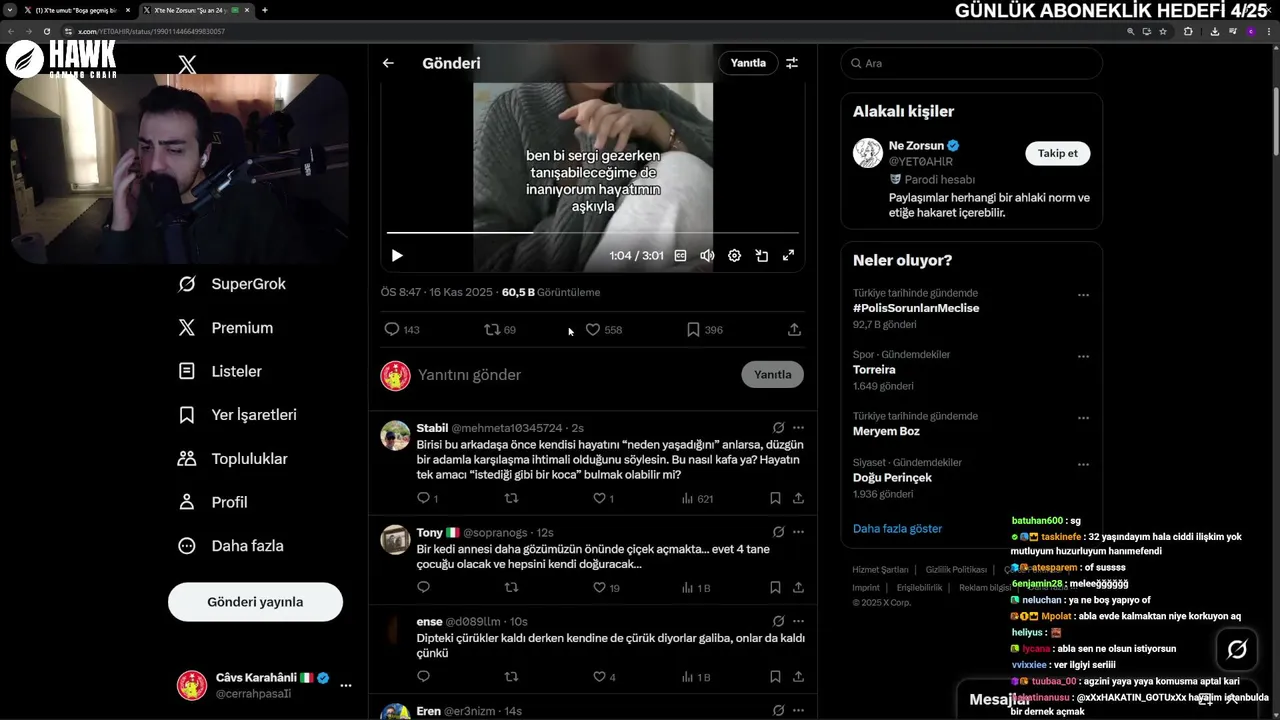Like Tony's reply
Screen dimensions: 1280x720
point(599,588)
